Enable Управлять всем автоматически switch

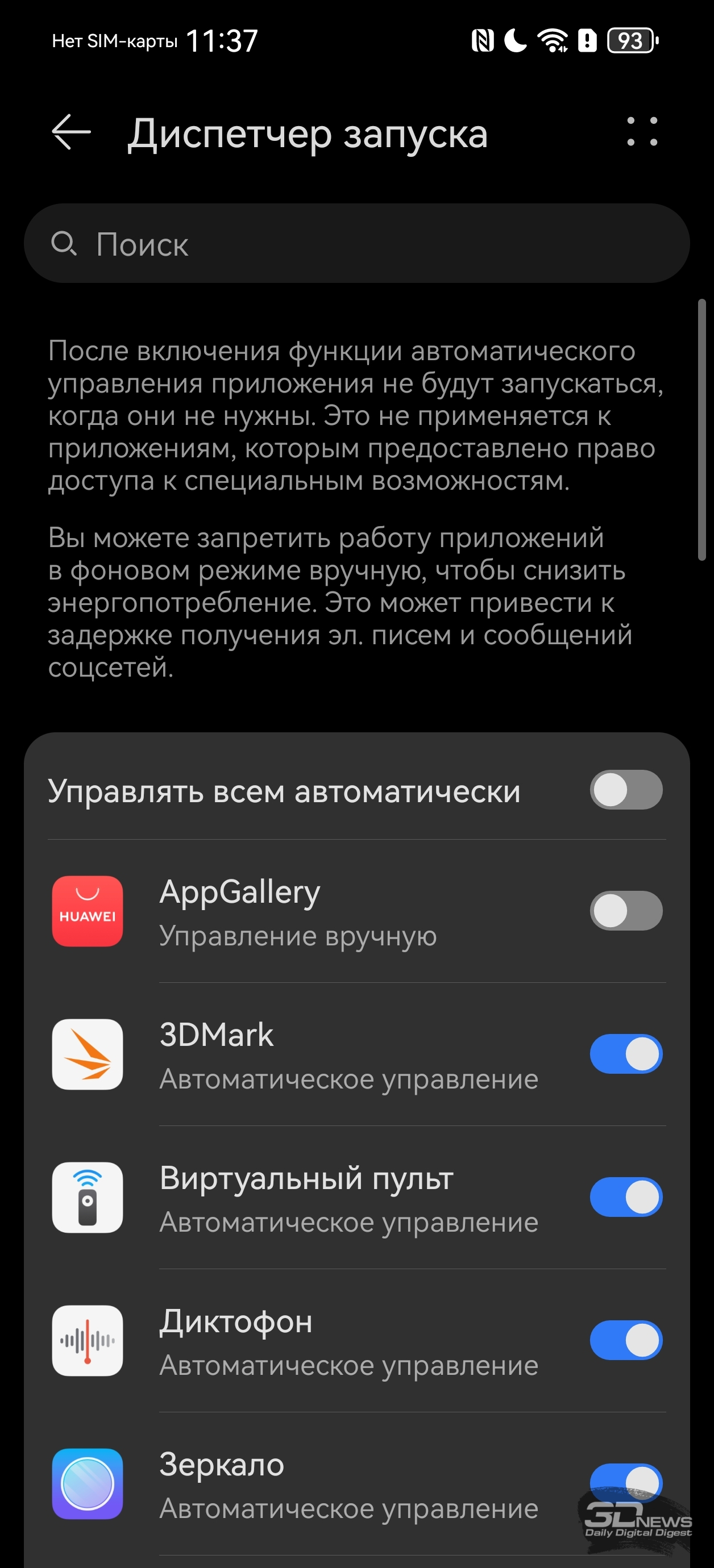(x=626, y=790)
